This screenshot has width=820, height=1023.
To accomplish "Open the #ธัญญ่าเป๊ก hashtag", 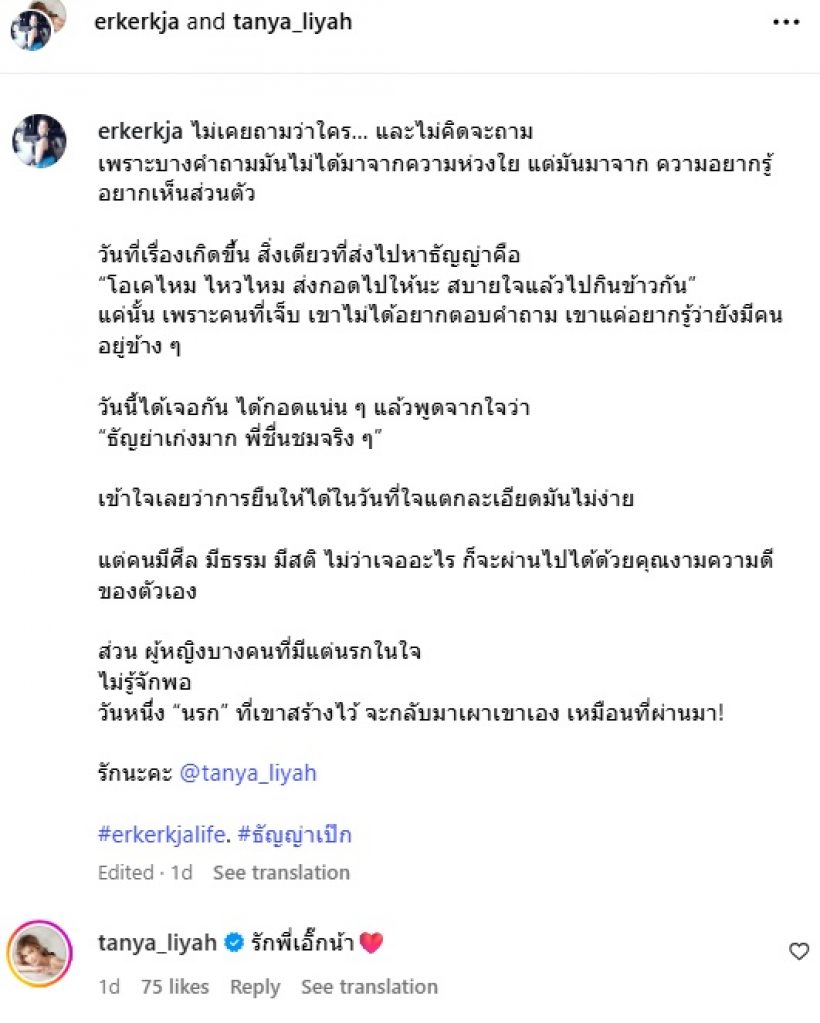I will 297,834.
